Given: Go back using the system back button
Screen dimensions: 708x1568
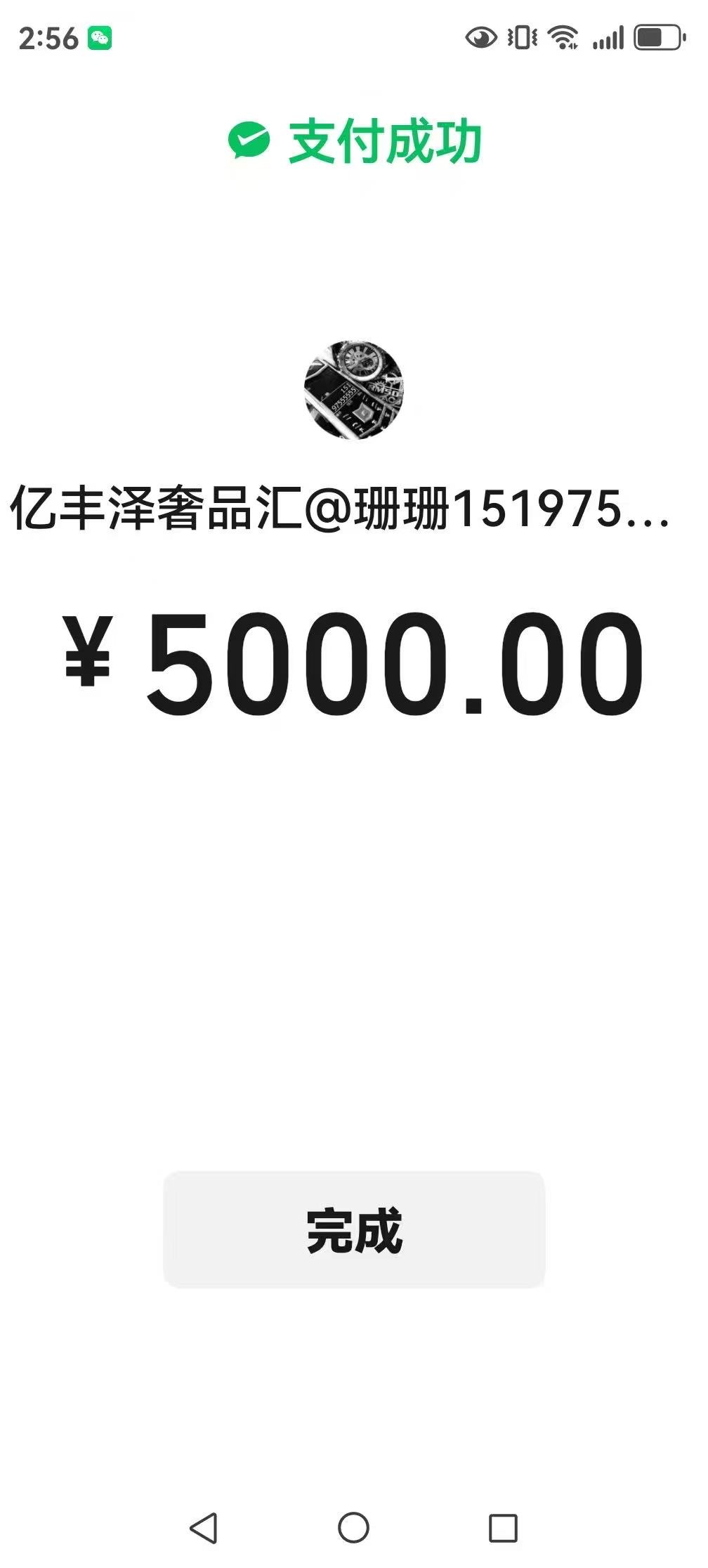Looking at the screenshot, I should pyautogui.click(x=204, y=1528).
